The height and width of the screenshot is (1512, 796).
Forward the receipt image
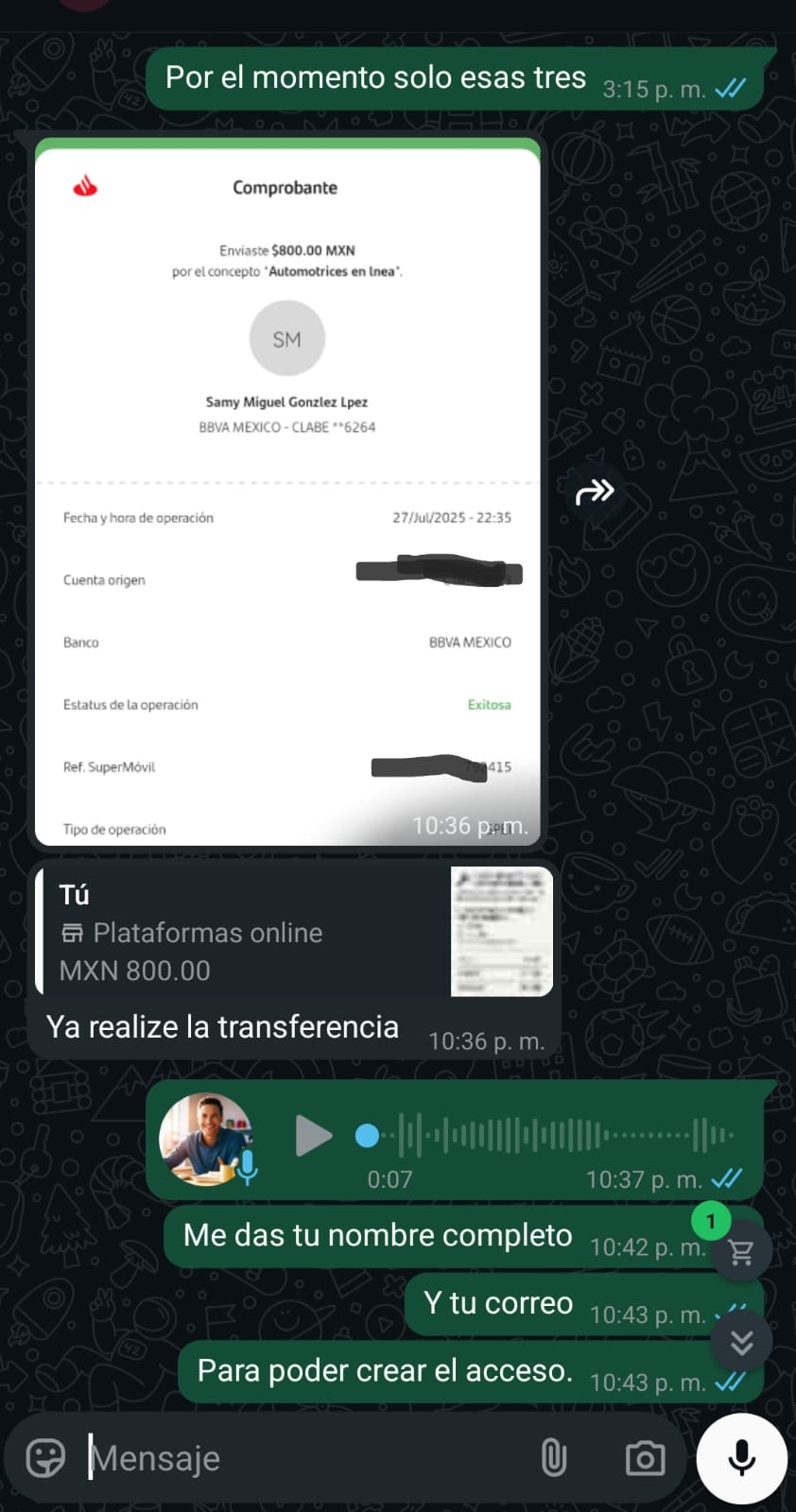(595, 491)
